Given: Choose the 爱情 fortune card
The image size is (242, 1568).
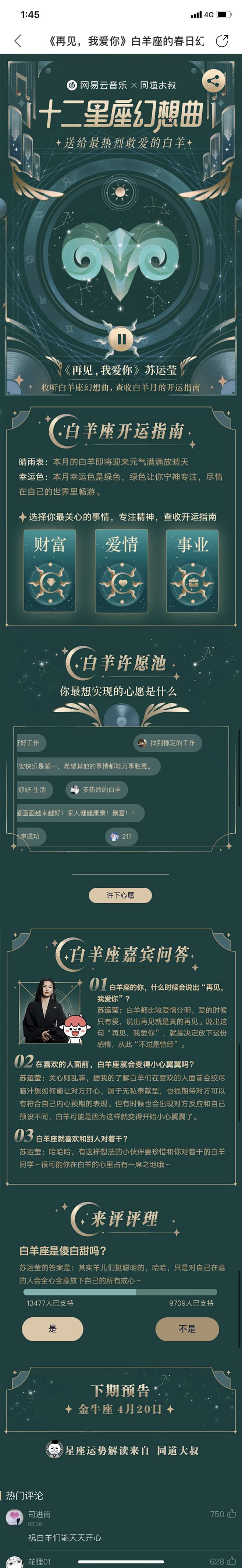Looking at the screenshot, I should tap(122, 570).
